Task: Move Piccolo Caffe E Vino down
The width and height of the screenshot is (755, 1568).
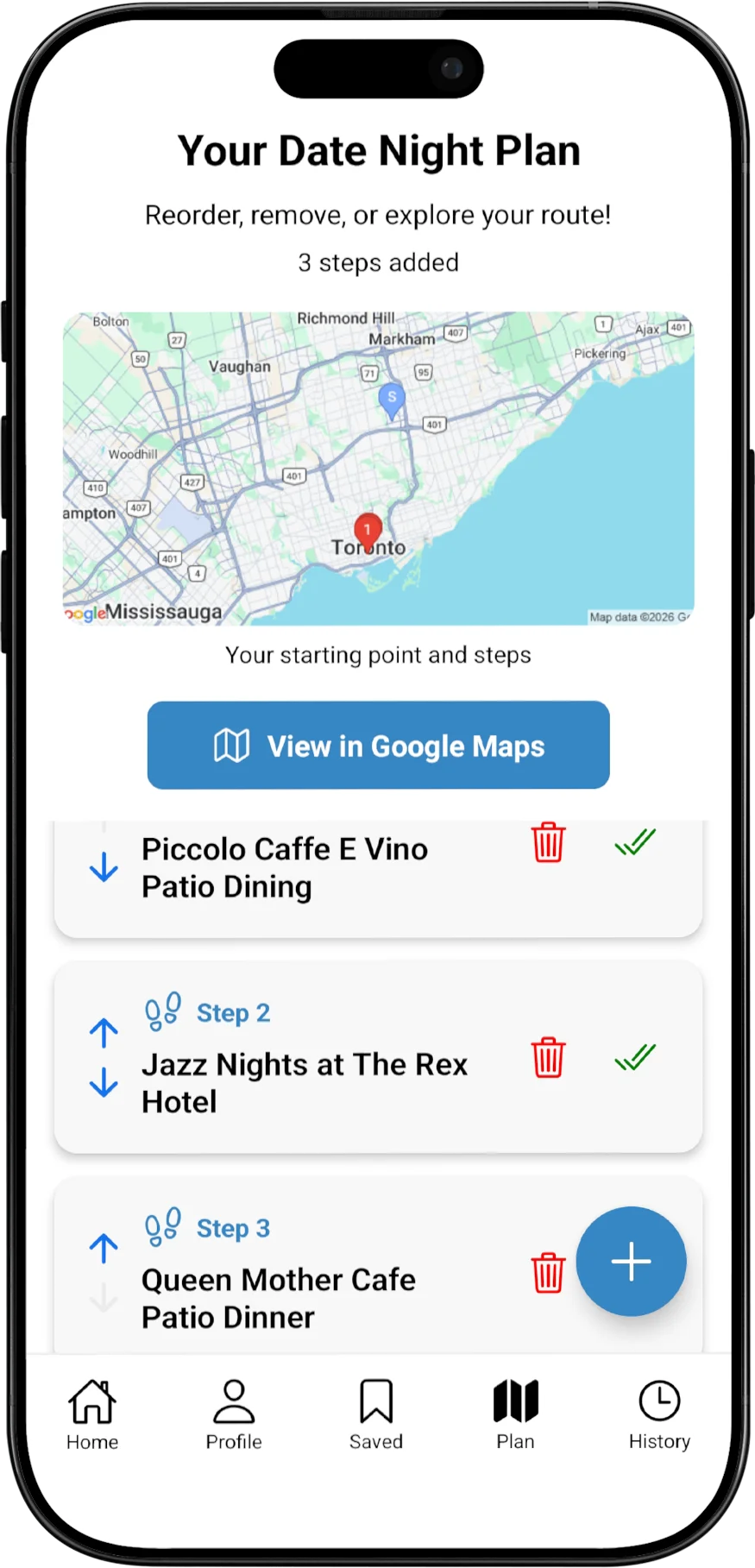Action: tap(104, 866)
